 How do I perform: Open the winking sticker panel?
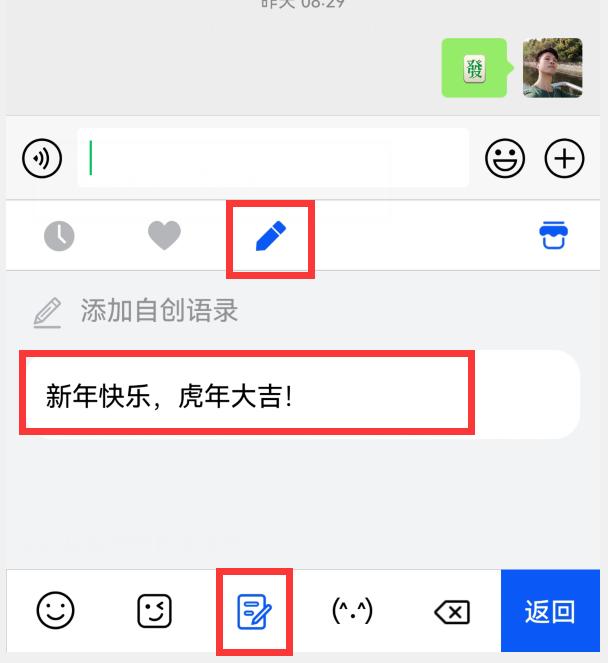[154, 610]
